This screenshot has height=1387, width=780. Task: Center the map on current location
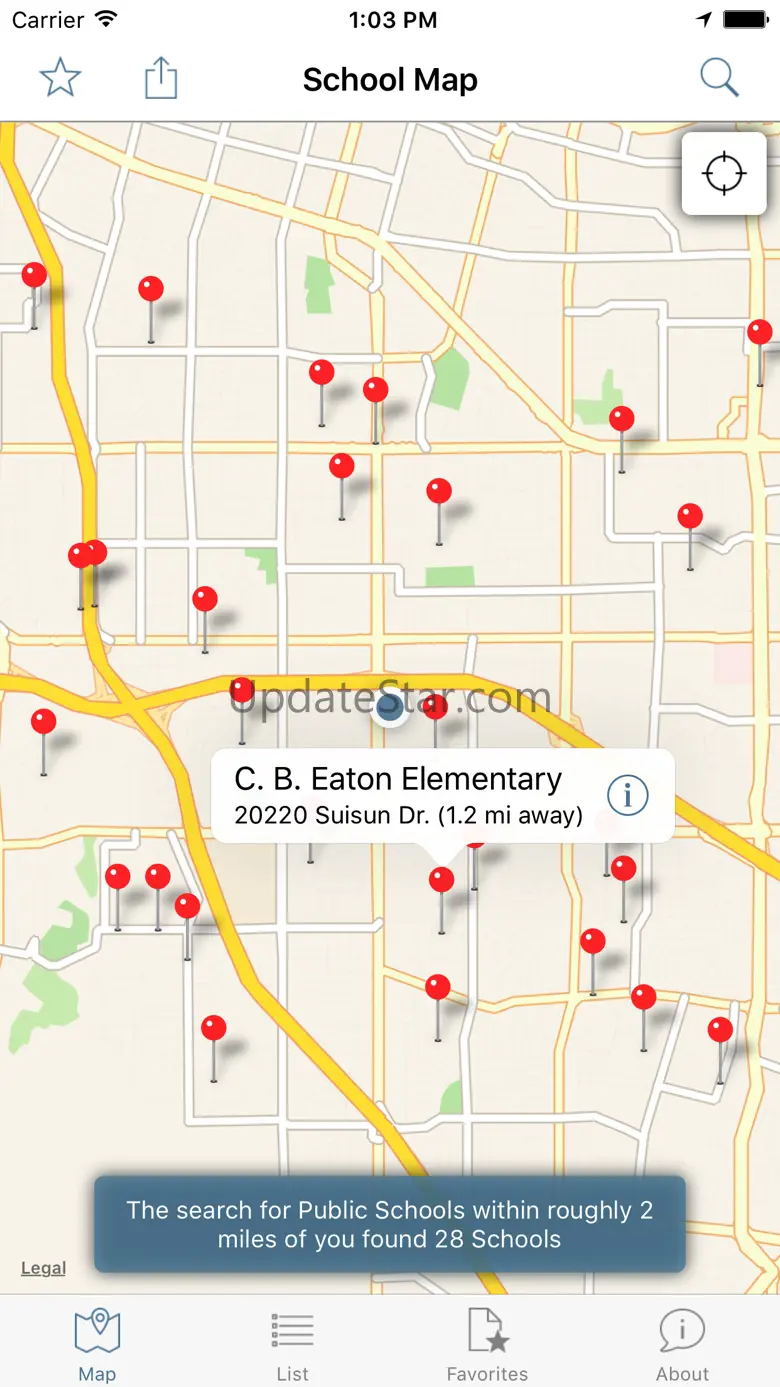tap(724, 173)
